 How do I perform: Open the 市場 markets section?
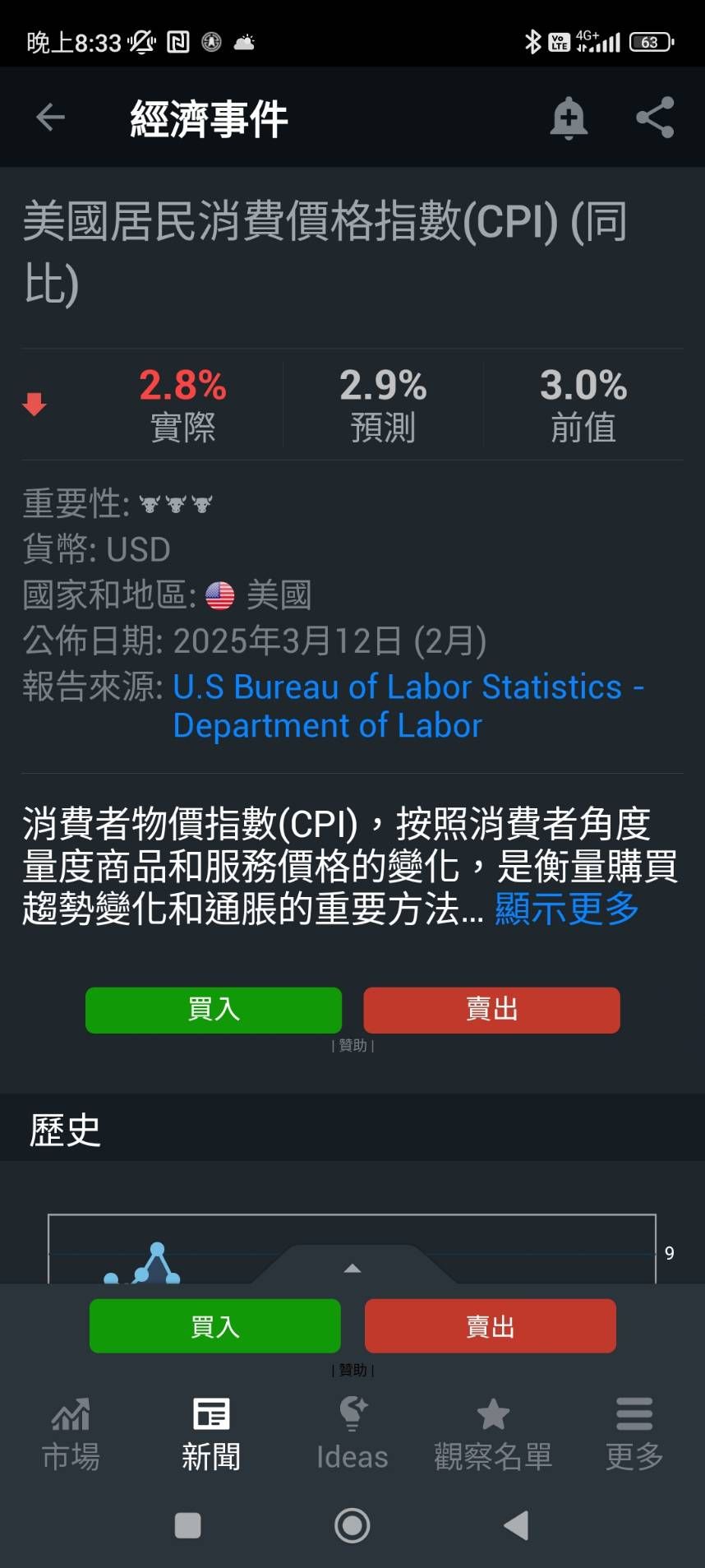[x=70, y=1435]
